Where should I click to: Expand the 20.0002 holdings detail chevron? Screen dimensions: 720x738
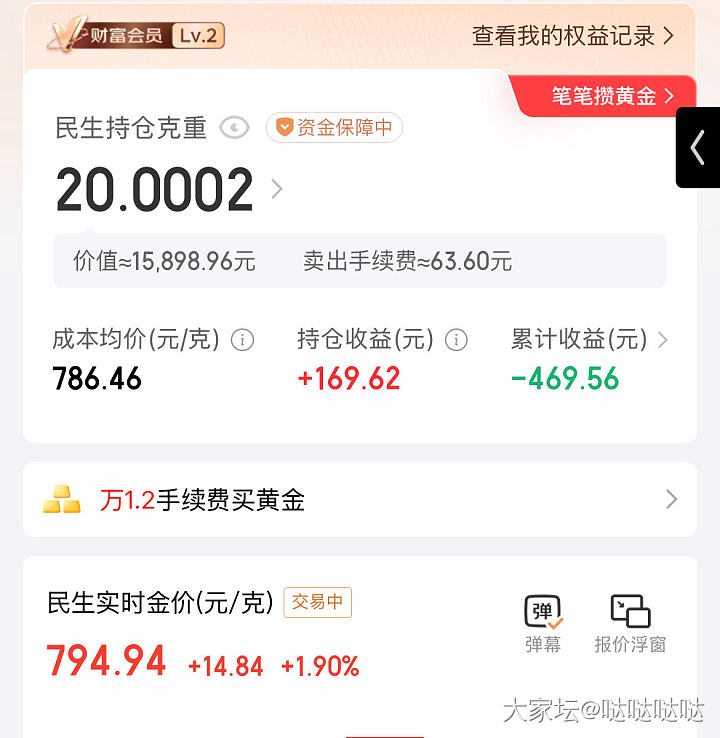pos(277,189)
